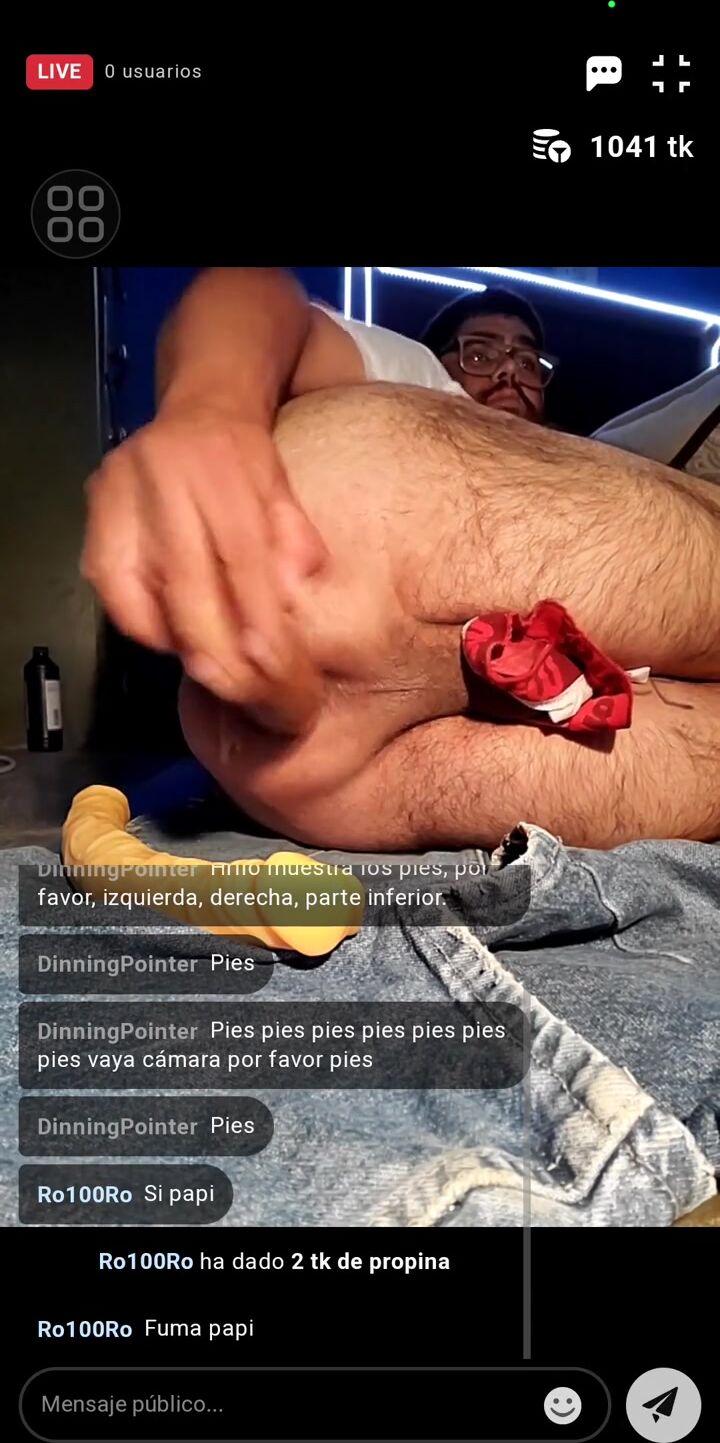The width and height of the screenshot is (720, 1443).
Task: Exit fullscreen video mode
Action: [x=671, y=73]
